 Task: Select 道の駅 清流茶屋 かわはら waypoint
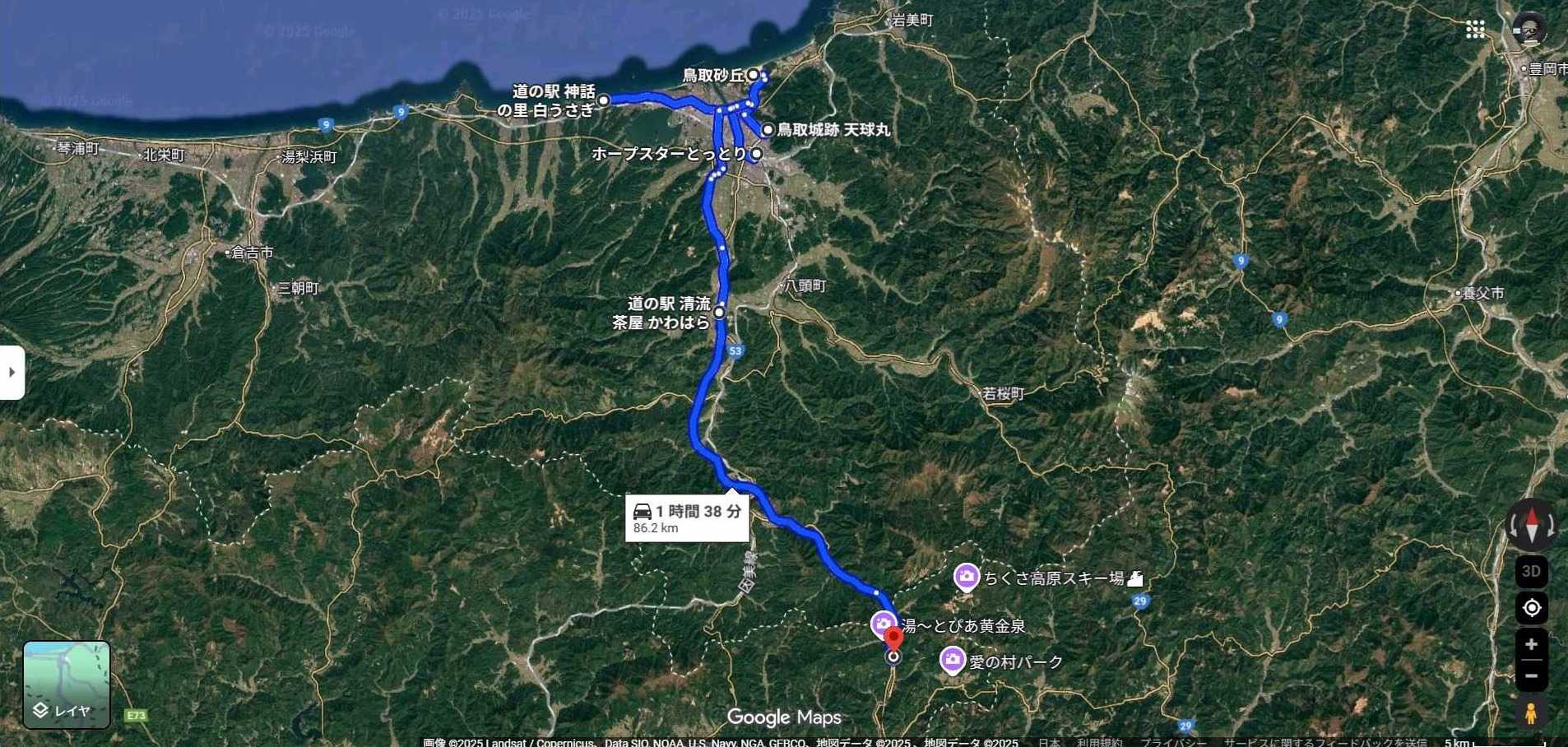point(719,313)
